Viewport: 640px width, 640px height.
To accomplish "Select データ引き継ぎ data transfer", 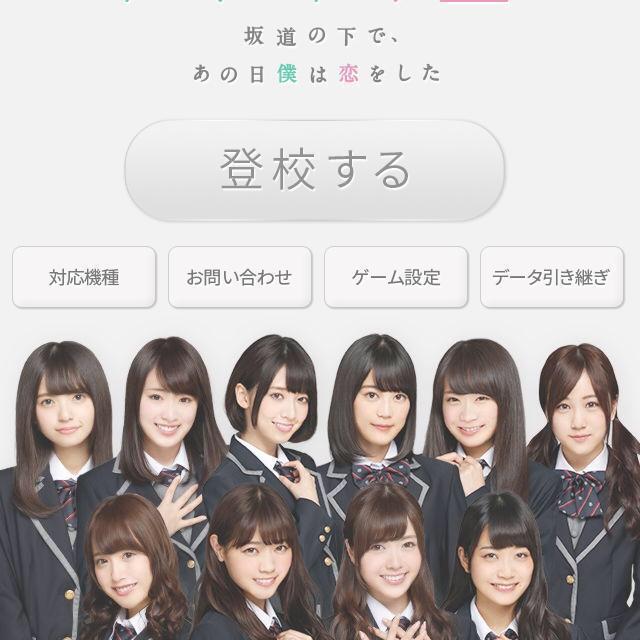I will [x=552, y=277].
